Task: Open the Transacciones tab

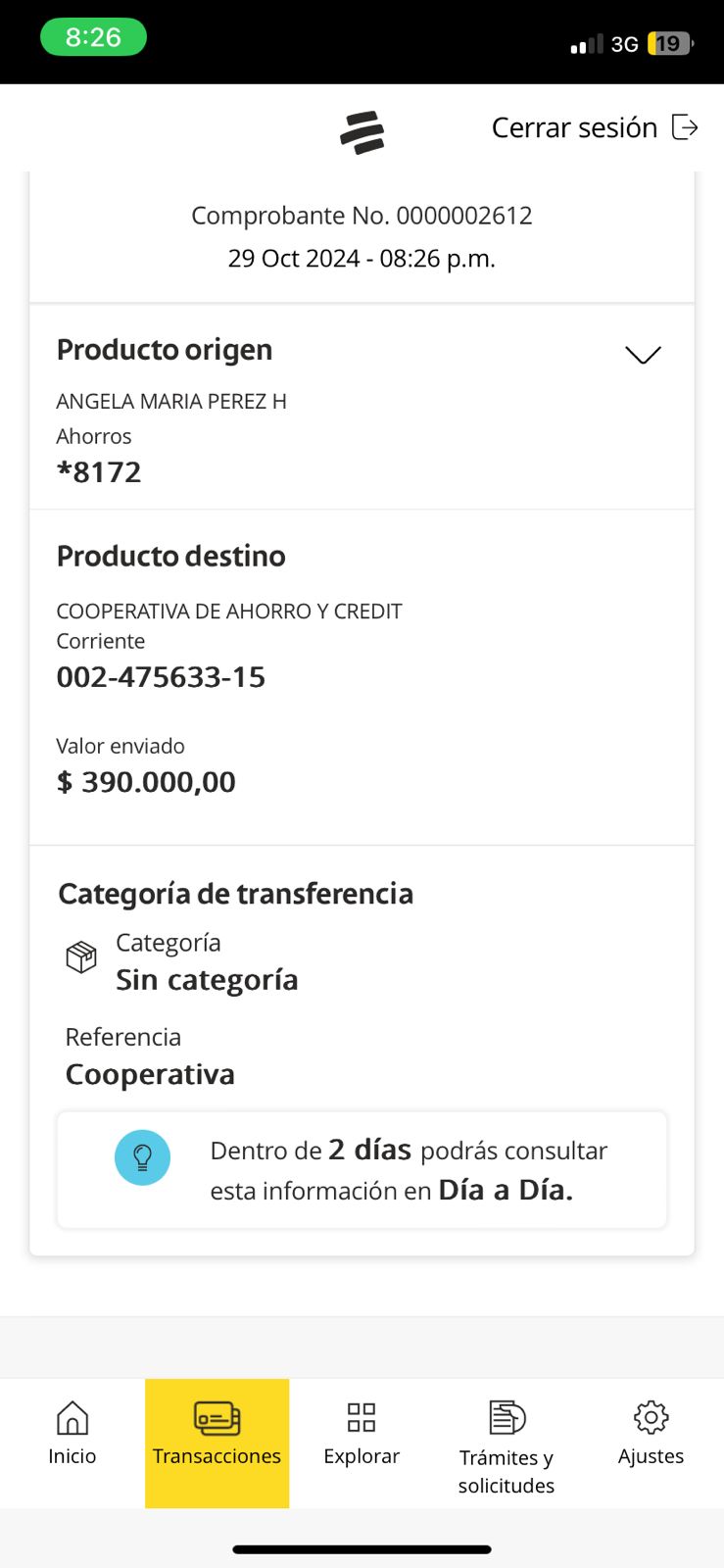Action: click(x=217, y=1434)
